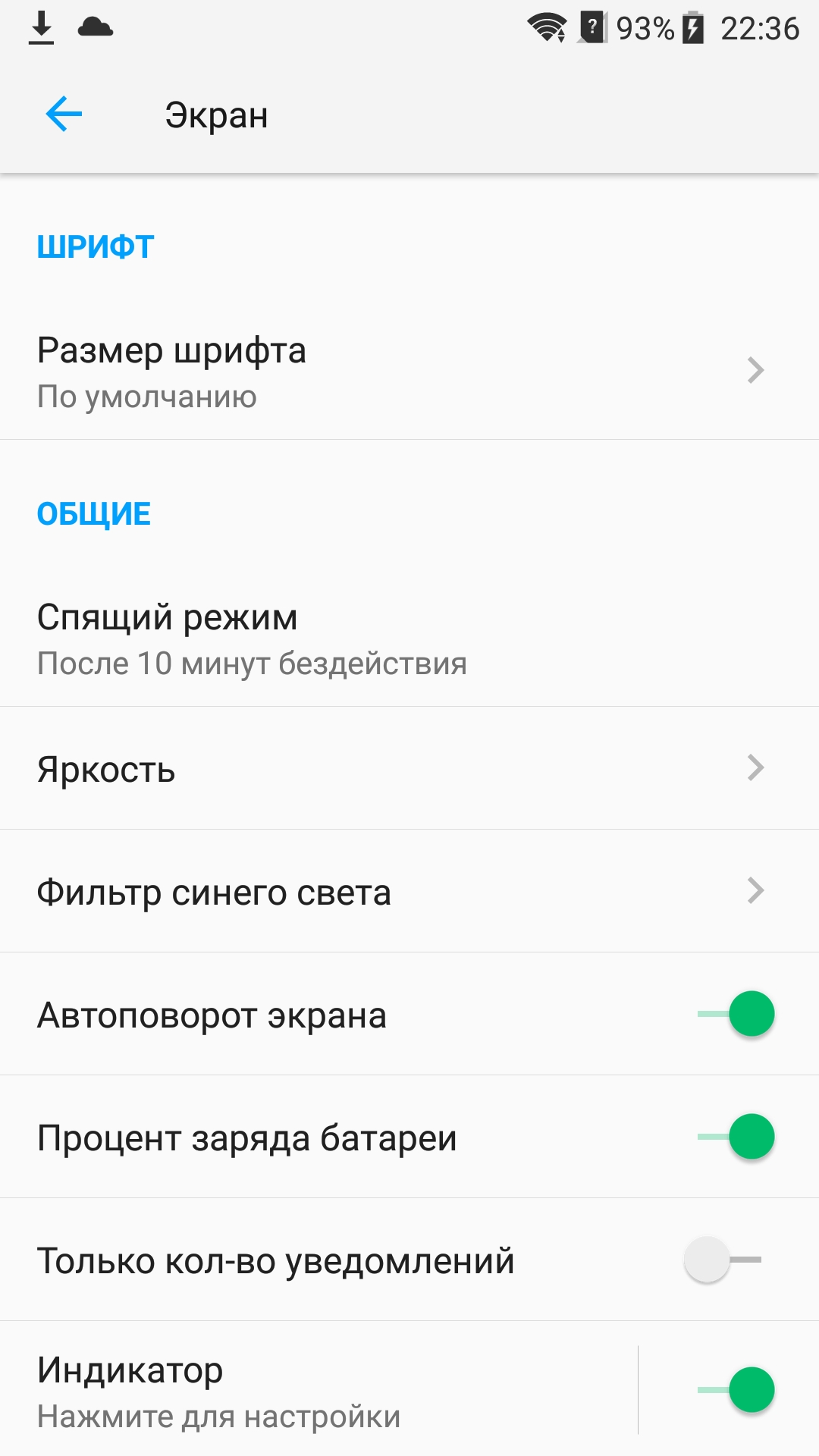Turn off Процент заряда батареи switch
Image resolution: width=819 pixels, height=1456 pixels.
click(736, 1137)
